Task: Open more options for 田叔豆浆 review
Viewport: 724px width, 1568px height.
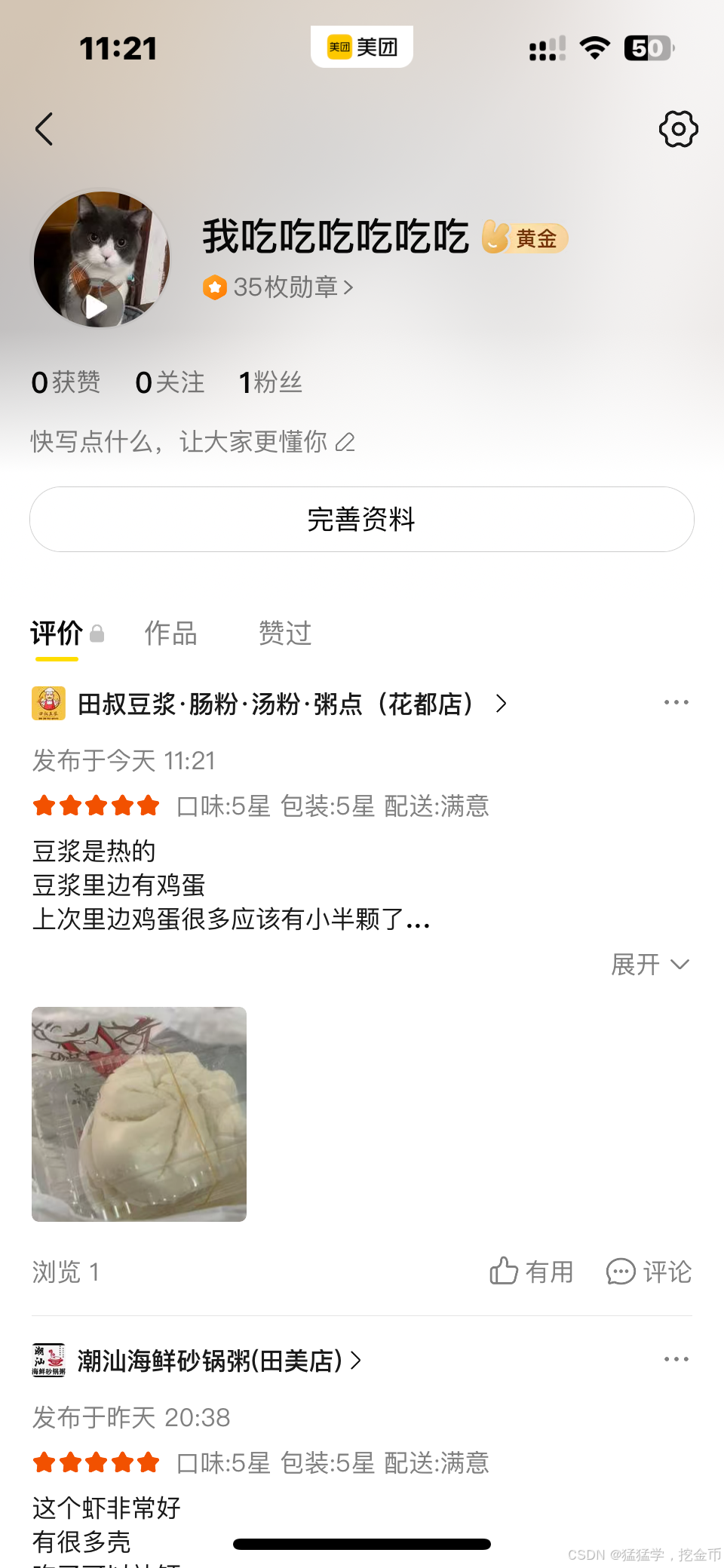Action: 676,703
